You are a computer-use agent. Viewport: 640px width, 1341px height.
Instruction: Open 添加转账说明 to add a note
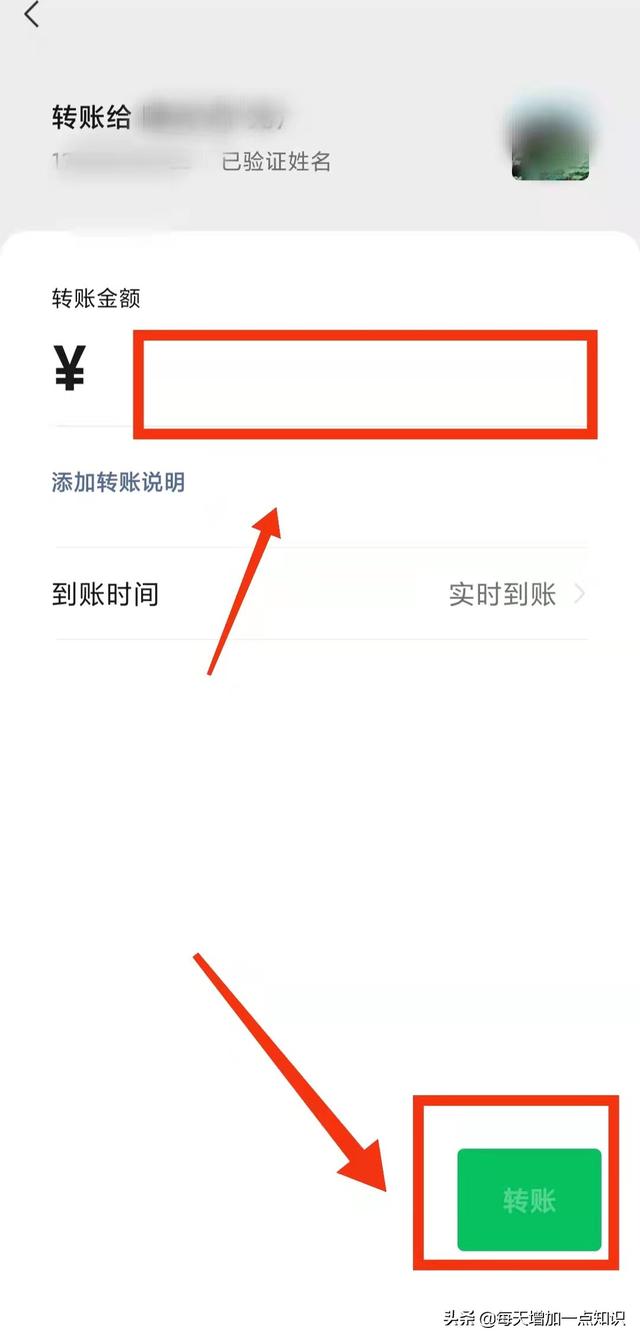point(118,483)
